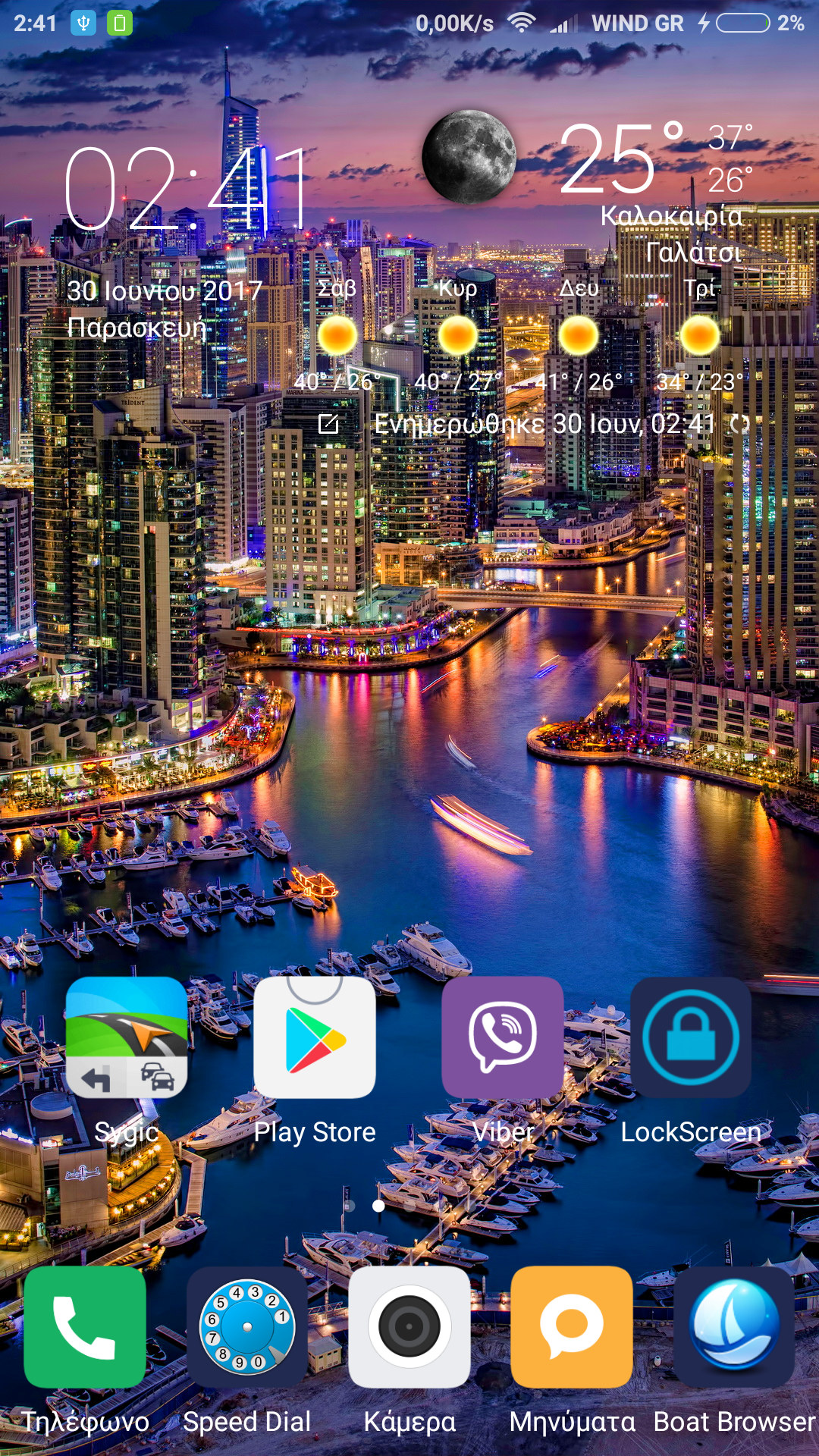819x1456 pixels.
Task: Open the Κάμερα camera app
Action: [x=409, y=1327]
